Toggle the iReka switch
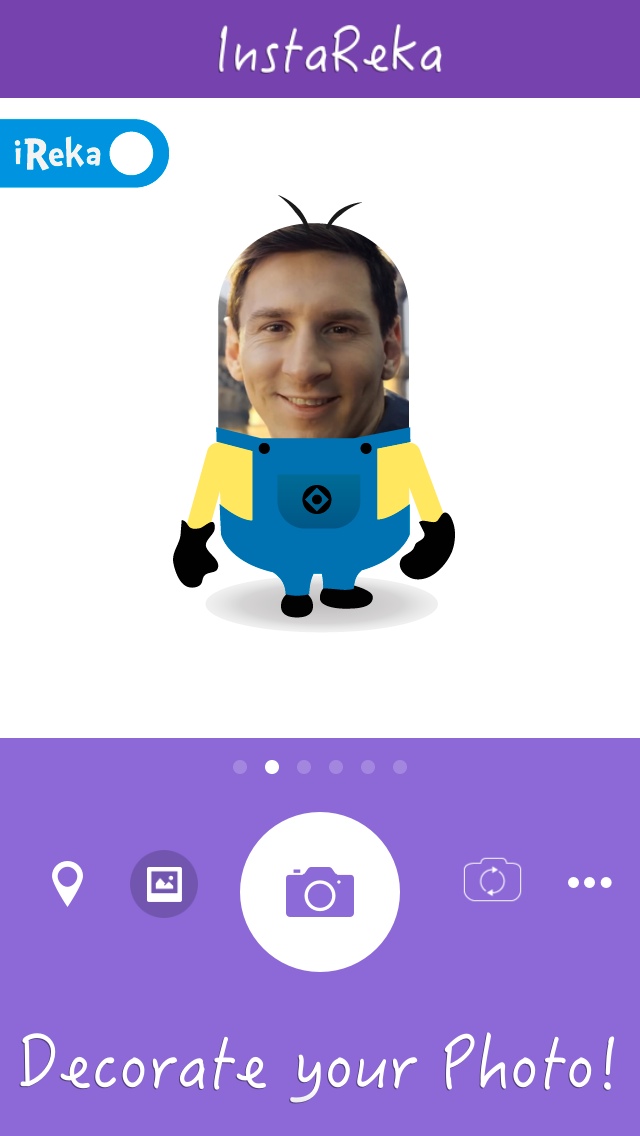 pos(132,154)
